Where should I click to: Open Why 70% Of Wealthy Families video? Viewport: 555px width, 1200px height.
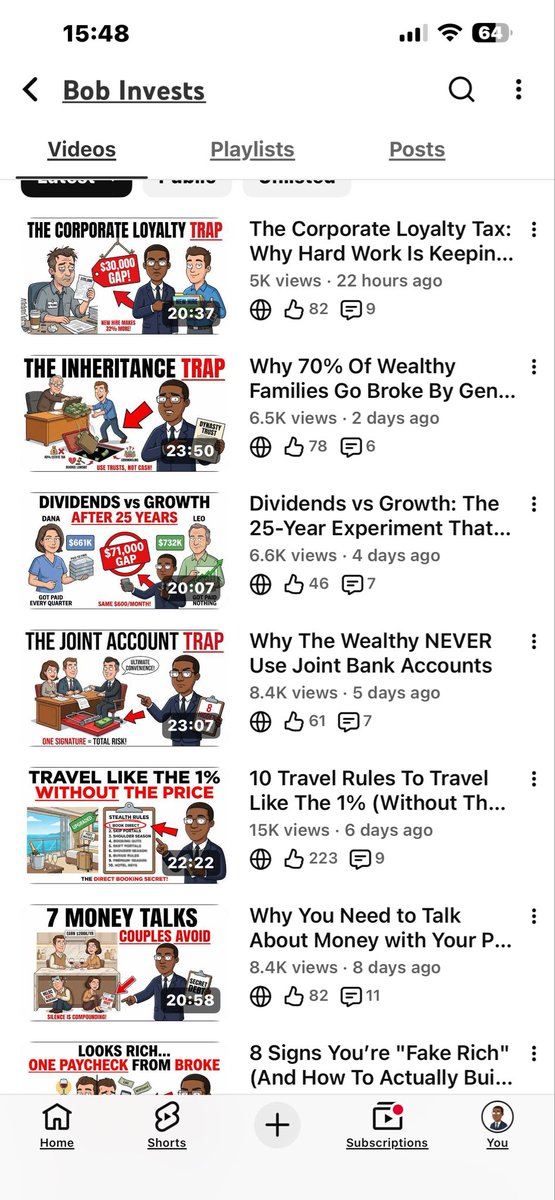pyautogui.click(x=382, y=378)
